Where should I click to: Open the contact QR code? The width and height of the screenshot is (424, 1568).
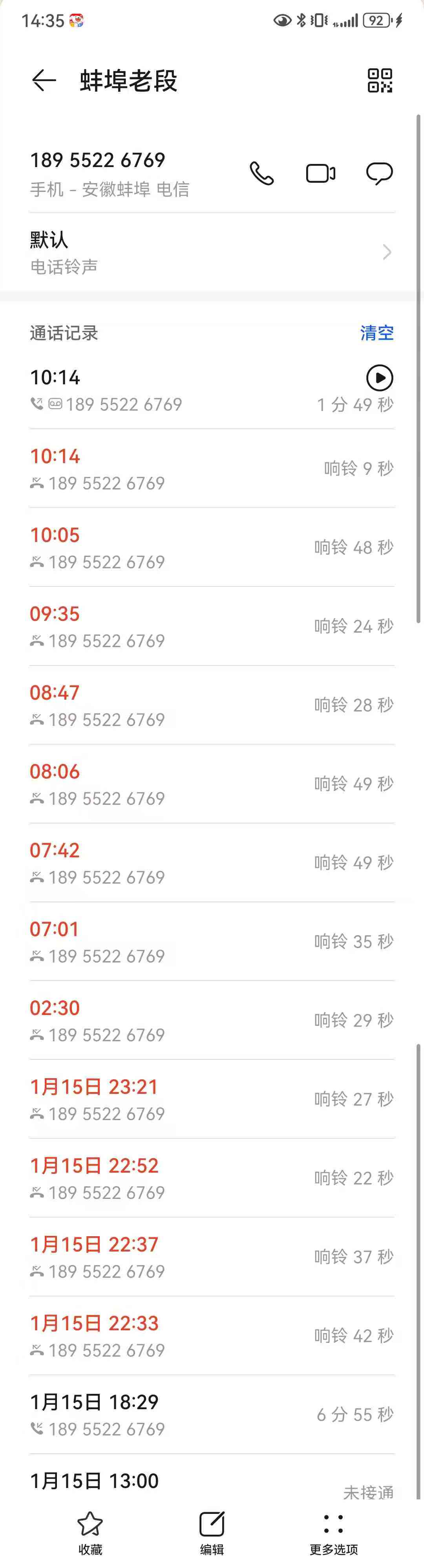pos(380,80)
